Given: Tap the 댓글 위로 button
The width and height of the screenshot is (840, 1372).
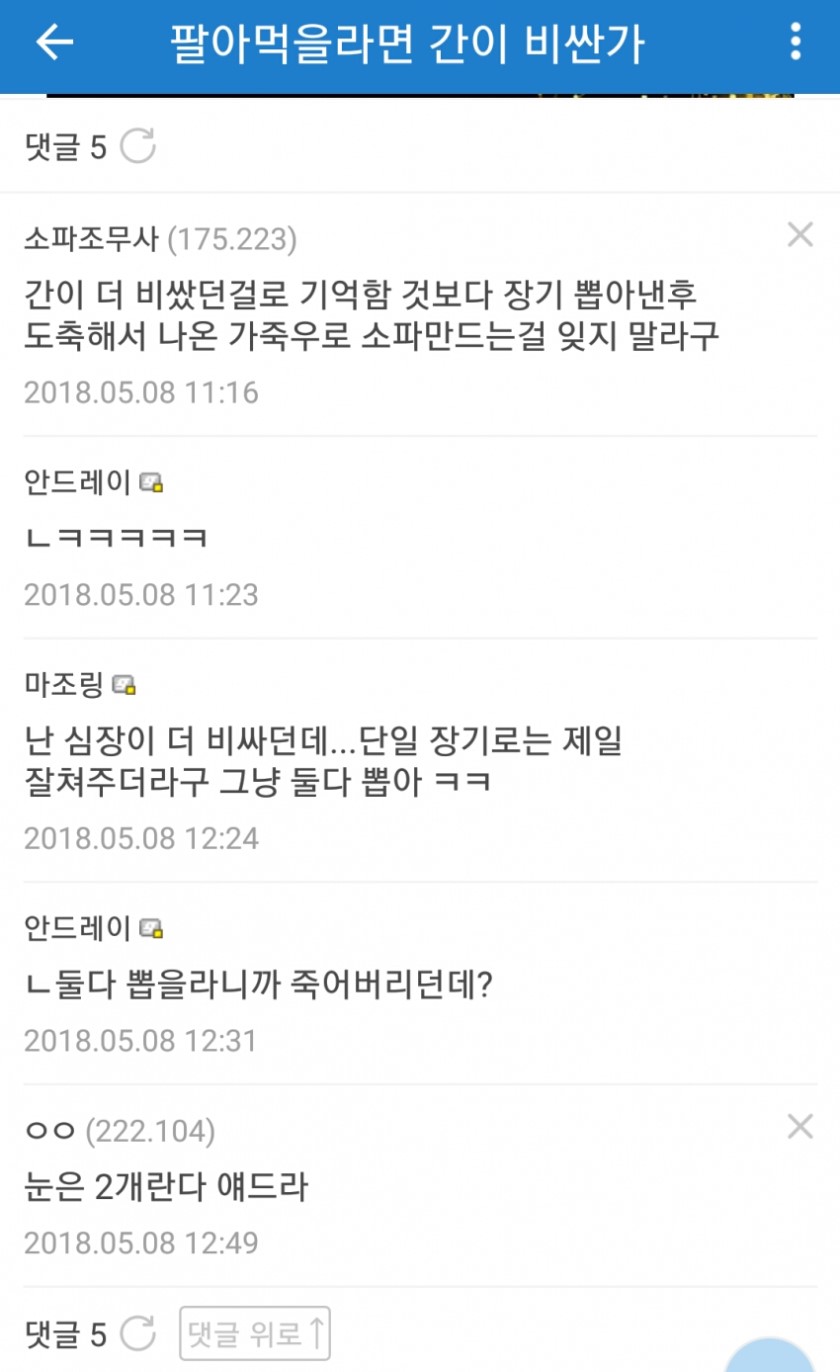Looking at the screenshot, I should tap(255, 1333).
